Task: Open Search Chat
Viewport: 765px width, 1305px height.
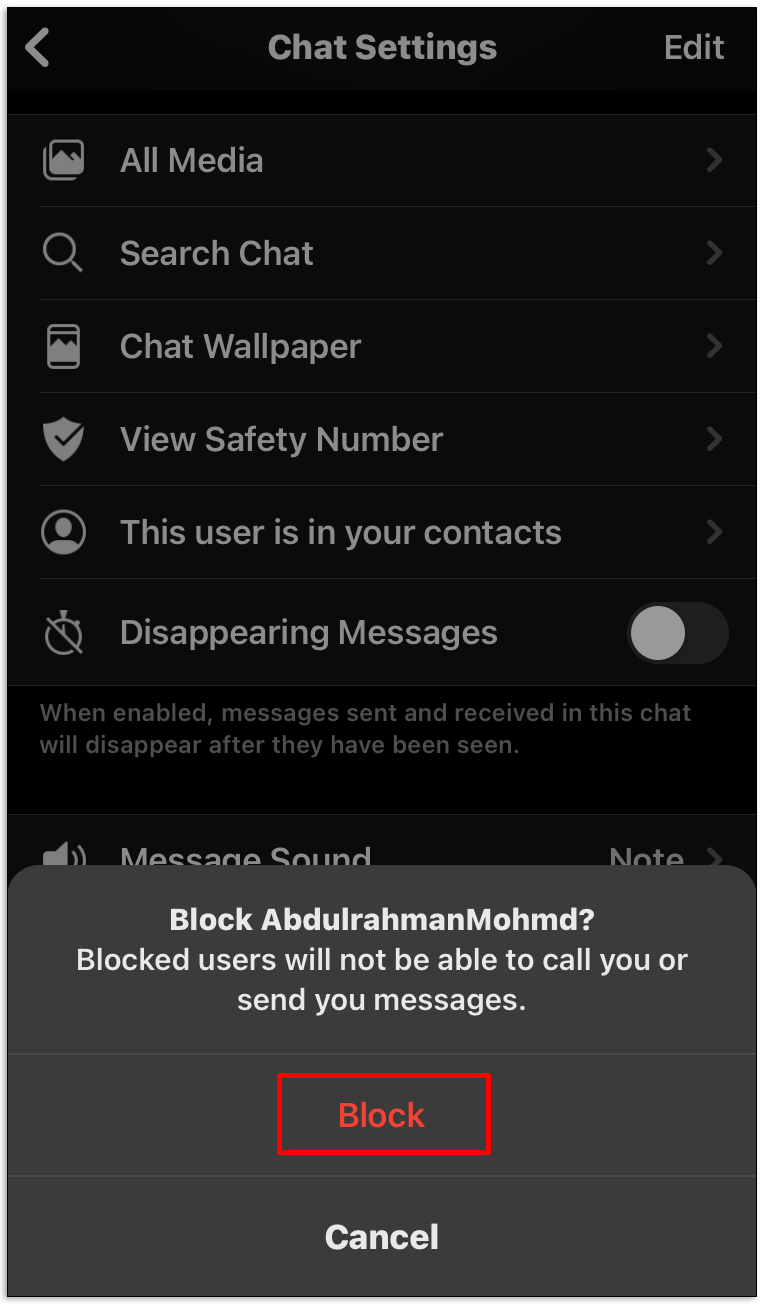Action: pos(380,253)
